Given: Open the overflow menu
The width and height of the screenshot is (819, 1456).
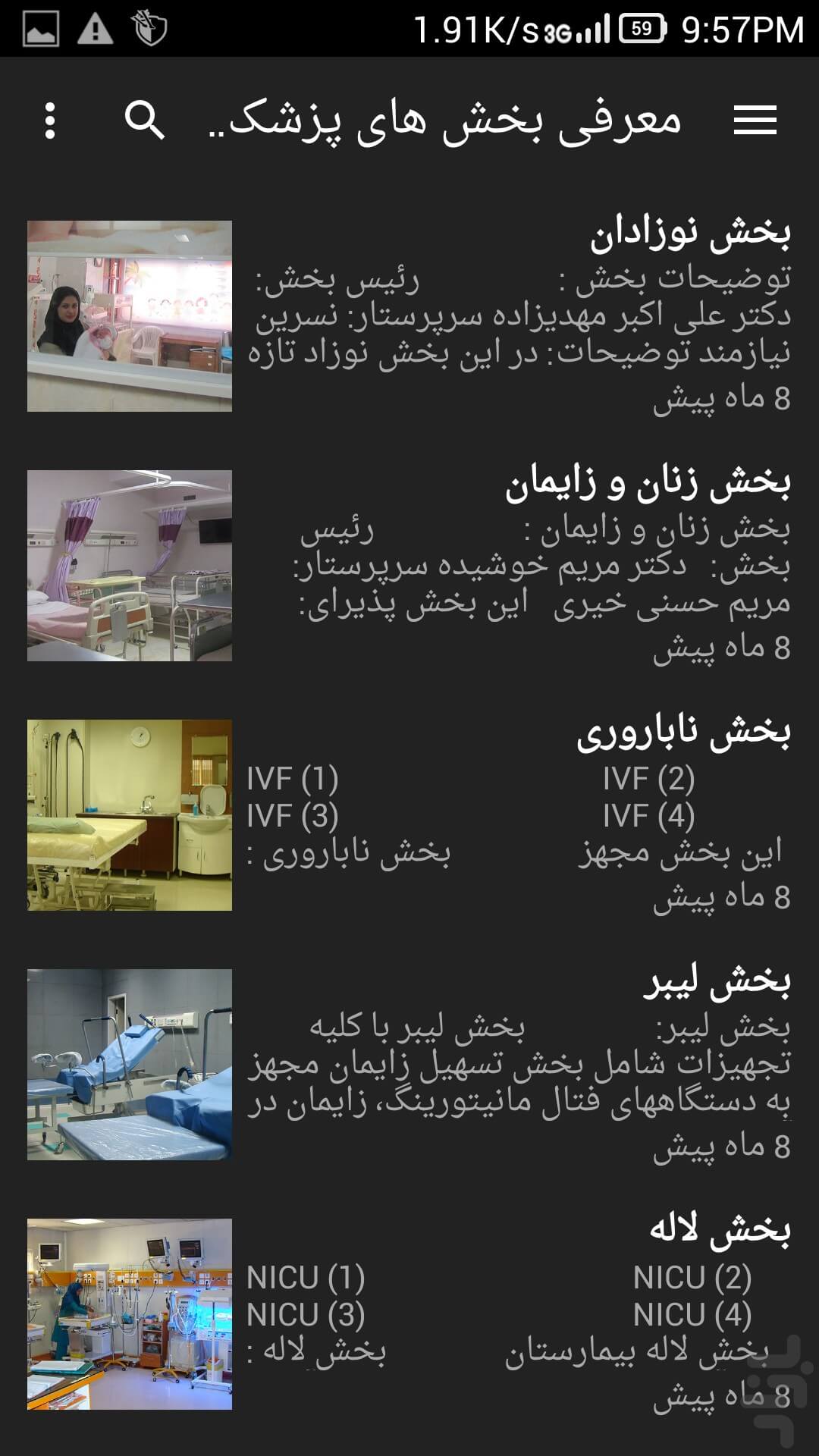Looking at the screenshot, I should coord(50,121).
